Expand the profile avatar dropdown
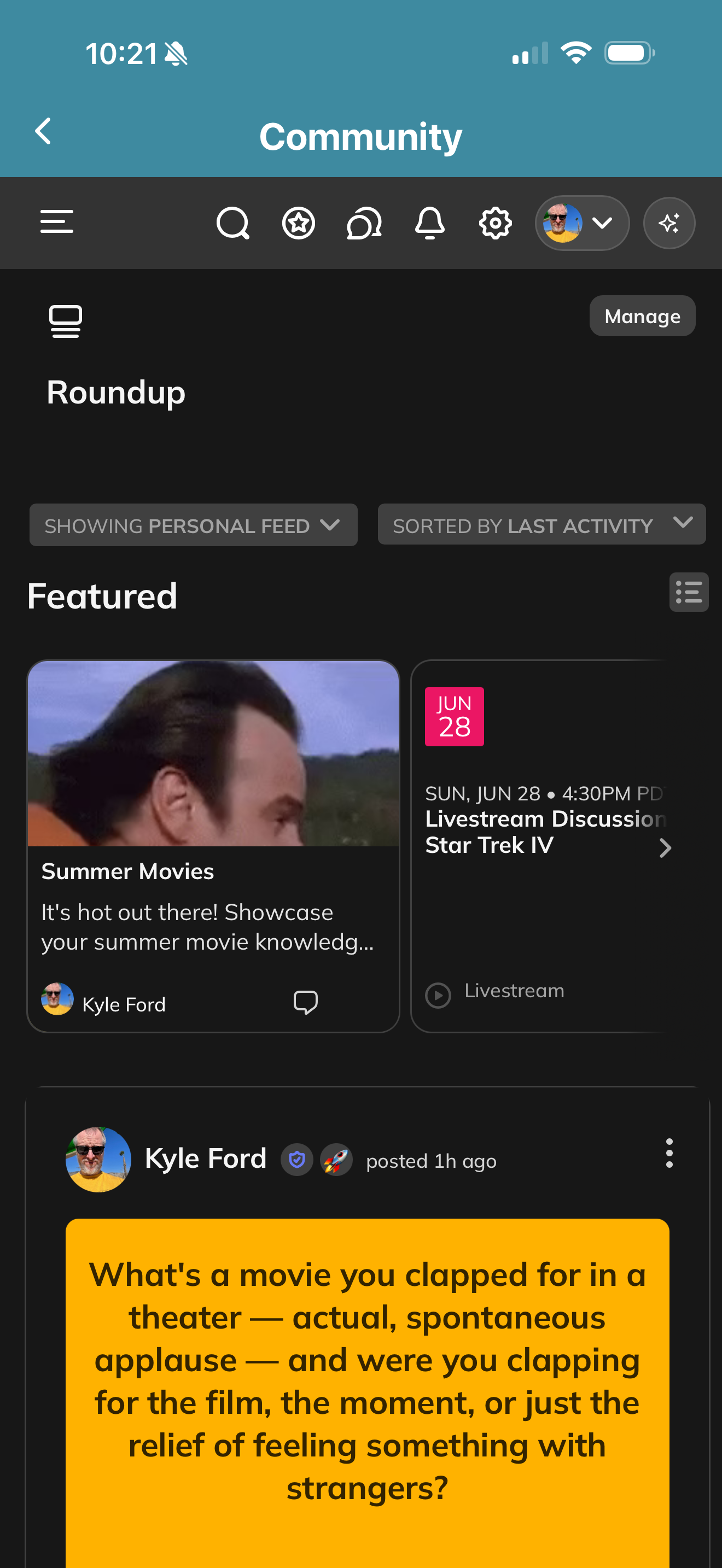This screenshot has height=1568, width=722. pyautogui.click(x=582, y=223)
